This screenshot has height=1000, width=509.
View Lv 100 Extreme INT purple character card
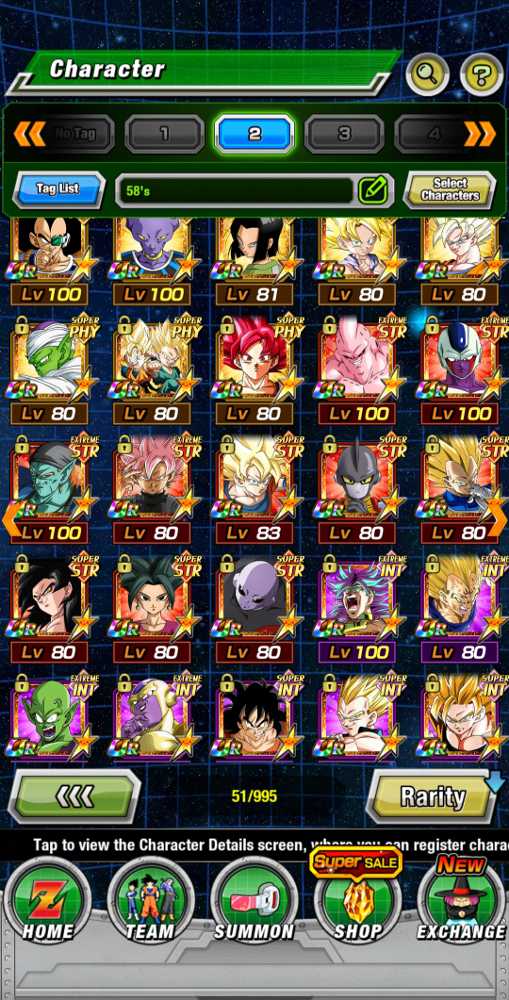[x=357, y=608]
